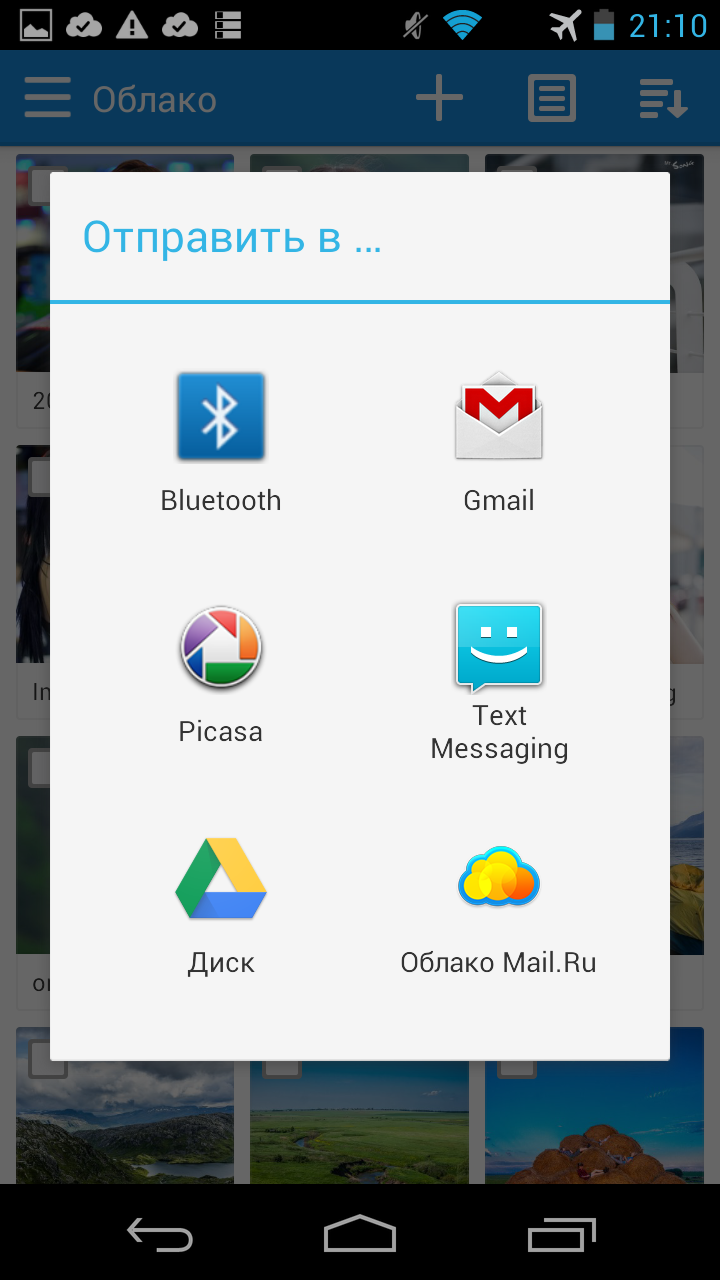Screen dimensions: 720x1280
Task: Tap the system back button
Action: (160, 1234)
